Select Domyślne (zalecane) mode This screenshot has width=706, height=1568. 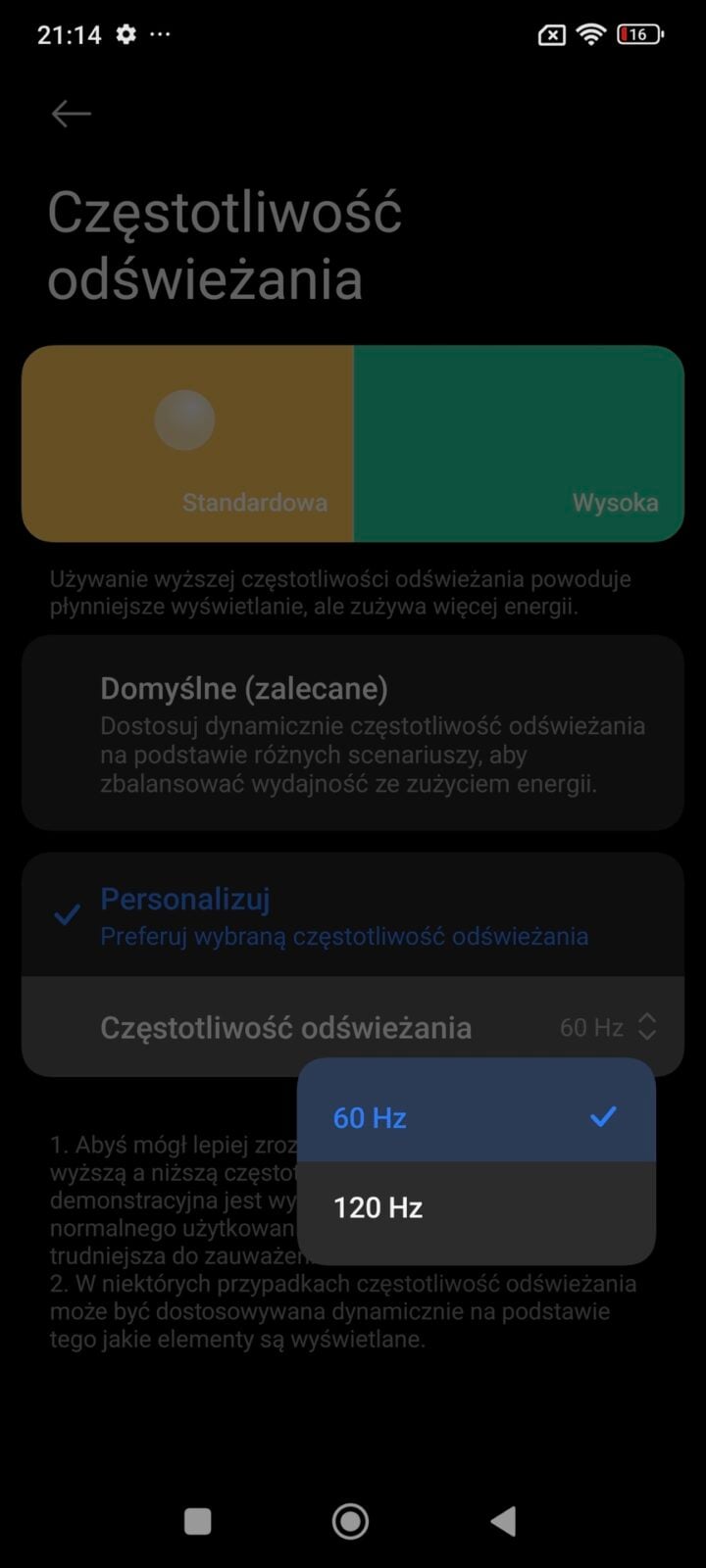(352, 733)
